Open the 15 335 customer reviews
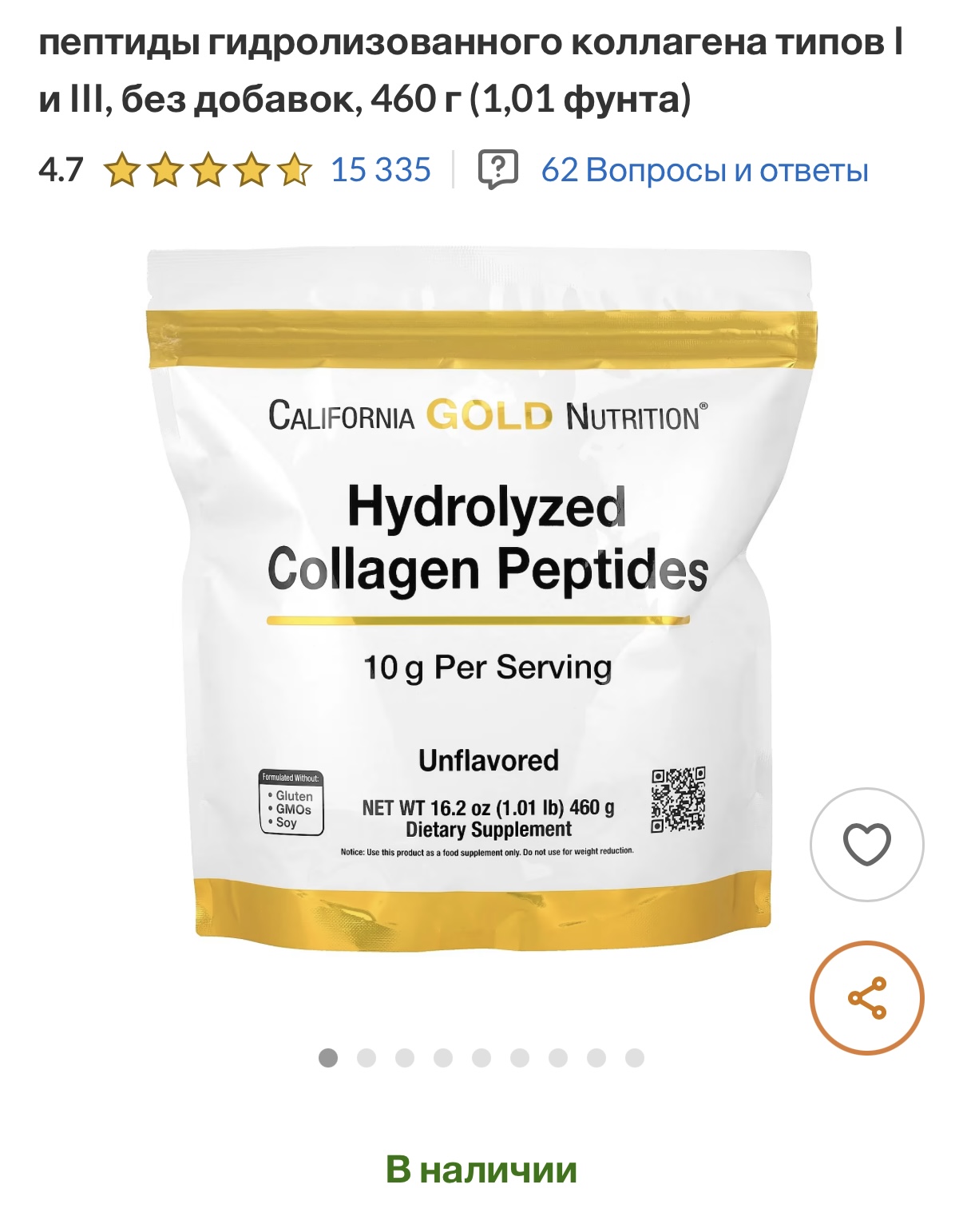The width and height of the screenshot is (963, 1232). pos(381,170)
